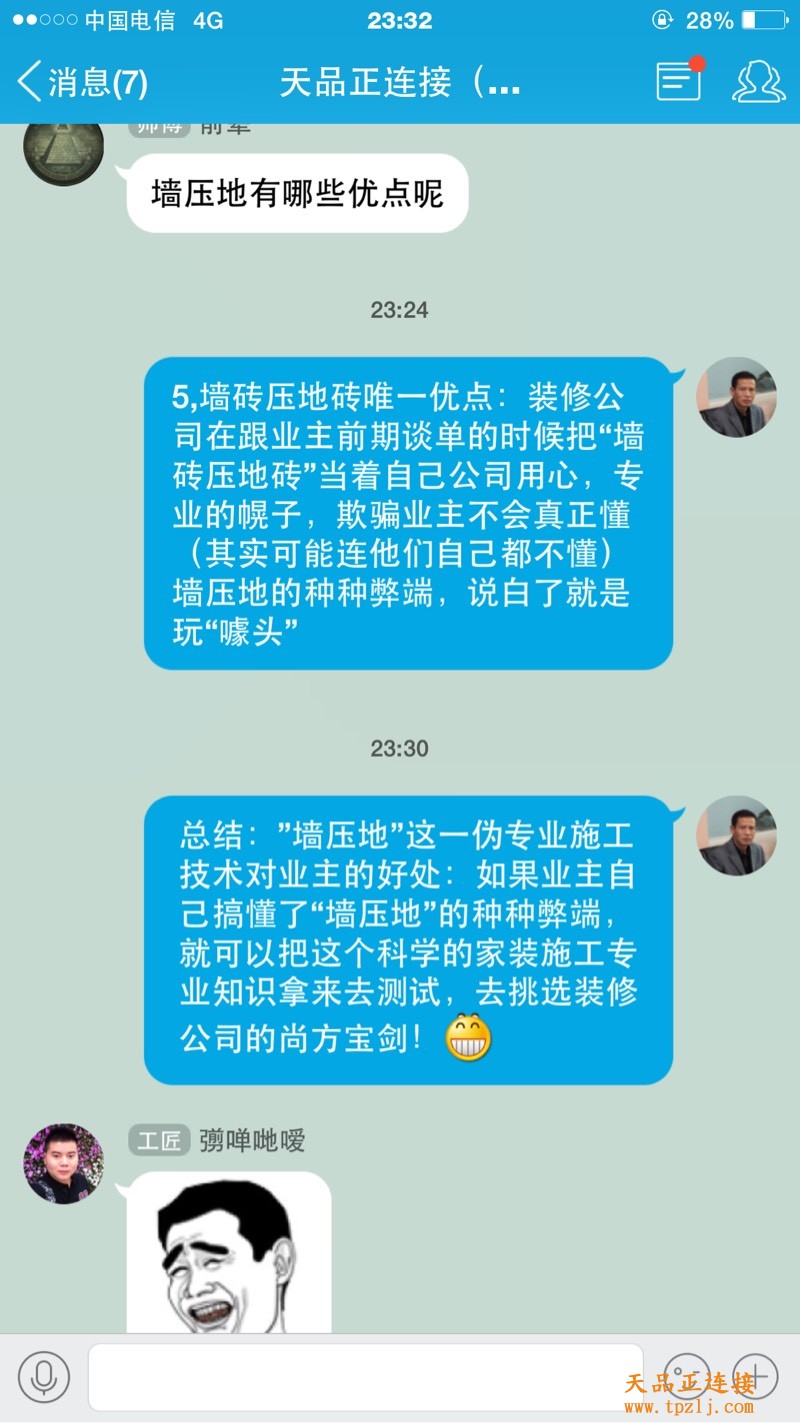The height and width of the screenshot is (1423, 800).
Task: Open the group members icon
Action: [758, 82]
